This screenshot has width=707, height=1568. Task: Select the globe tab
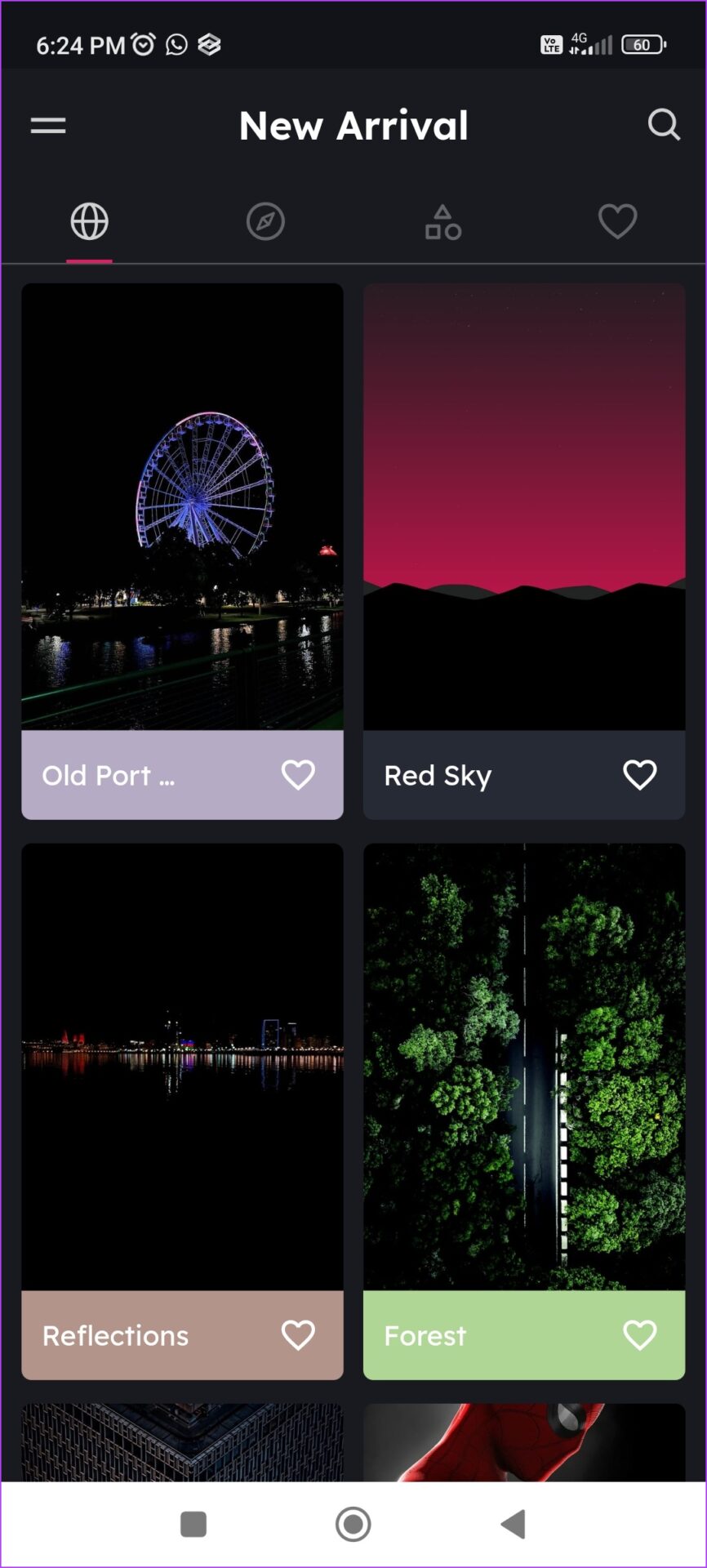click(x=89, y=221)
